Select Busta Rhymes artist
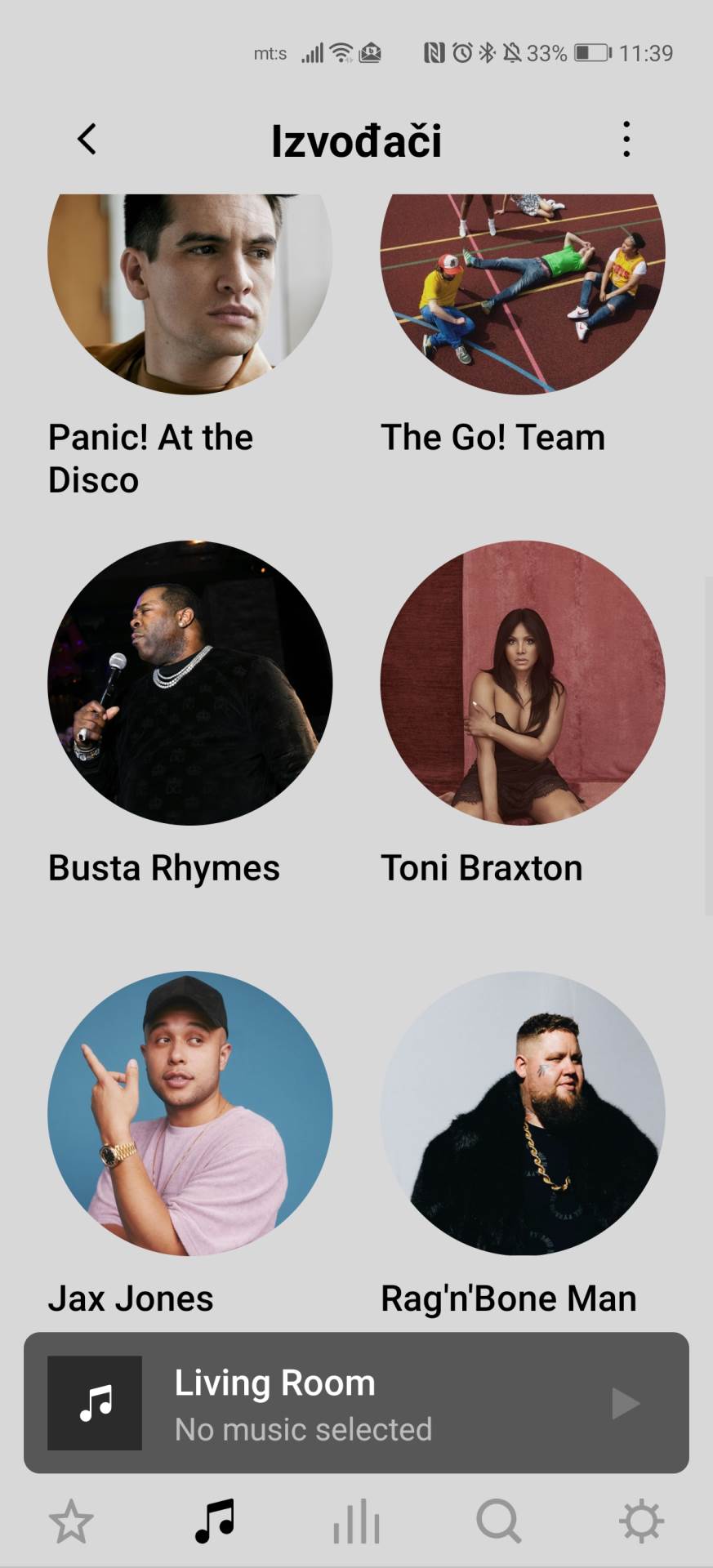This screenshot has height=1568, width=713. 189,683
